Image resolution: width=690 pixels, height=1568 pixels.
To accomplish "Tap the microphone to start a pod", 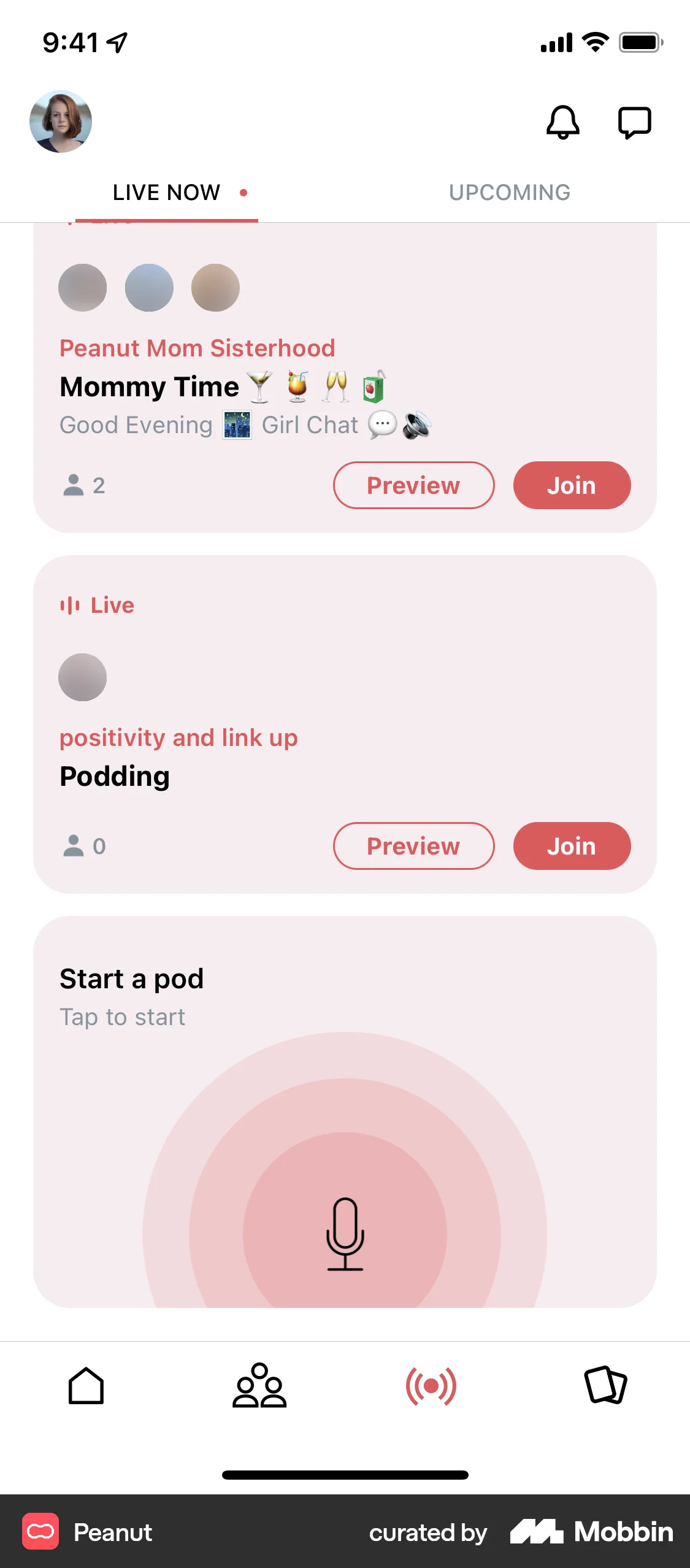I will pyautogui.click(x=345, y=1235).
